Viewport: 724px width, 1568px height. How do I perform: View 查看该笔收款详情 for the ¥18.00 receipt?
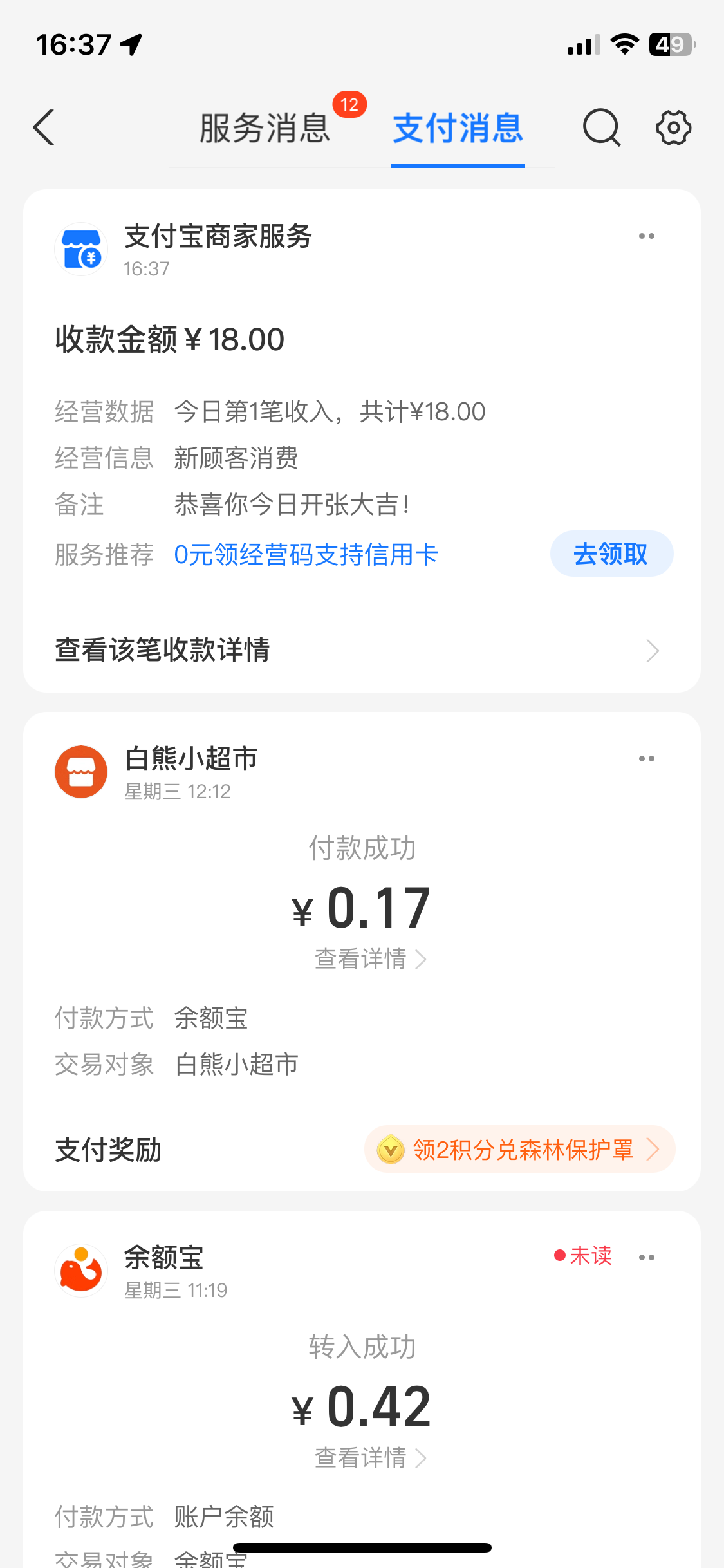(360, 650)
